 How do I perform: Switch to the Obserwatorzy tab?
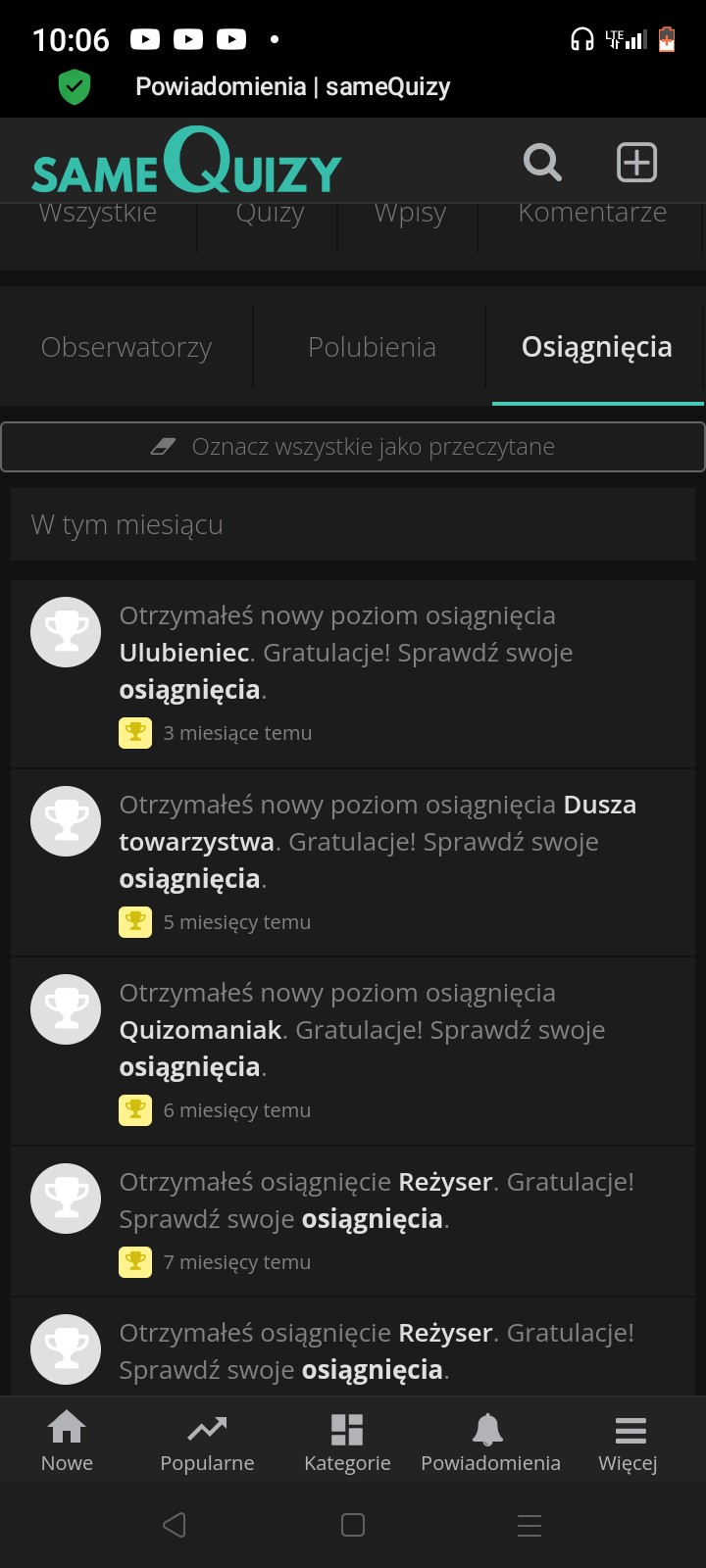126,347
